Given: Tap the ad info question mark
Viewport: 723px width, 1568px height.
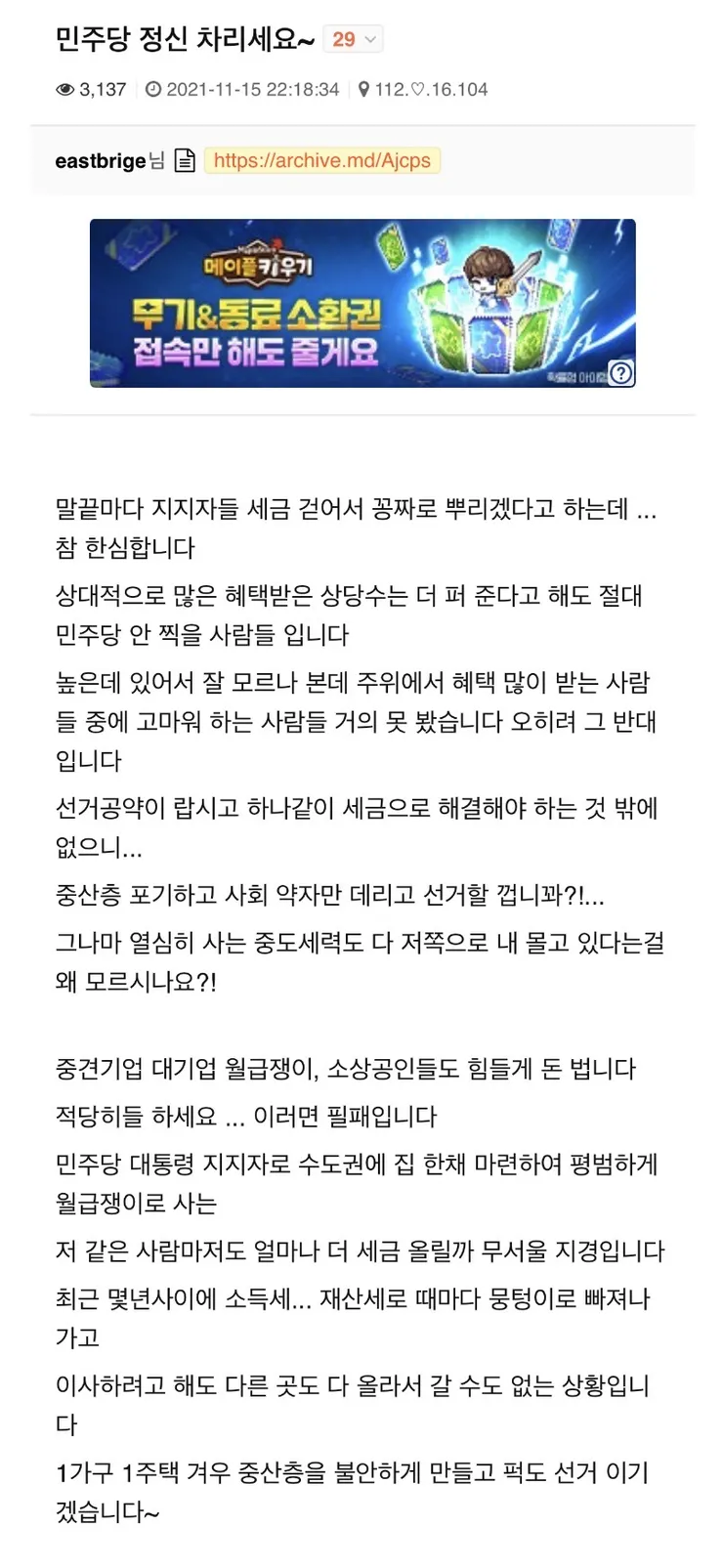Looking at the screenshot, I should (621, 372).
